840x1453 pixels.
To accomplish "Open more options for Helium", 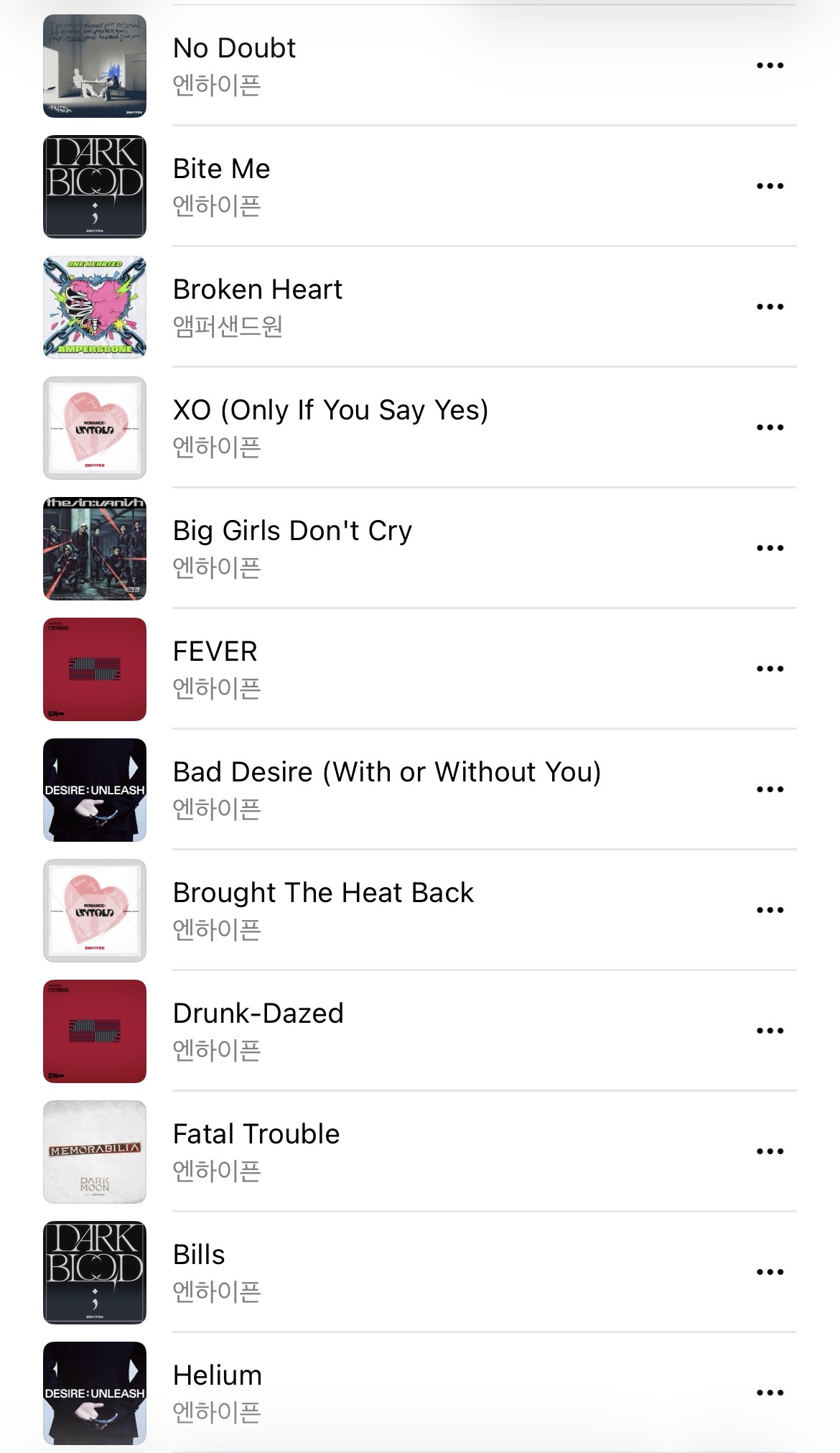I will point(770,1393).
